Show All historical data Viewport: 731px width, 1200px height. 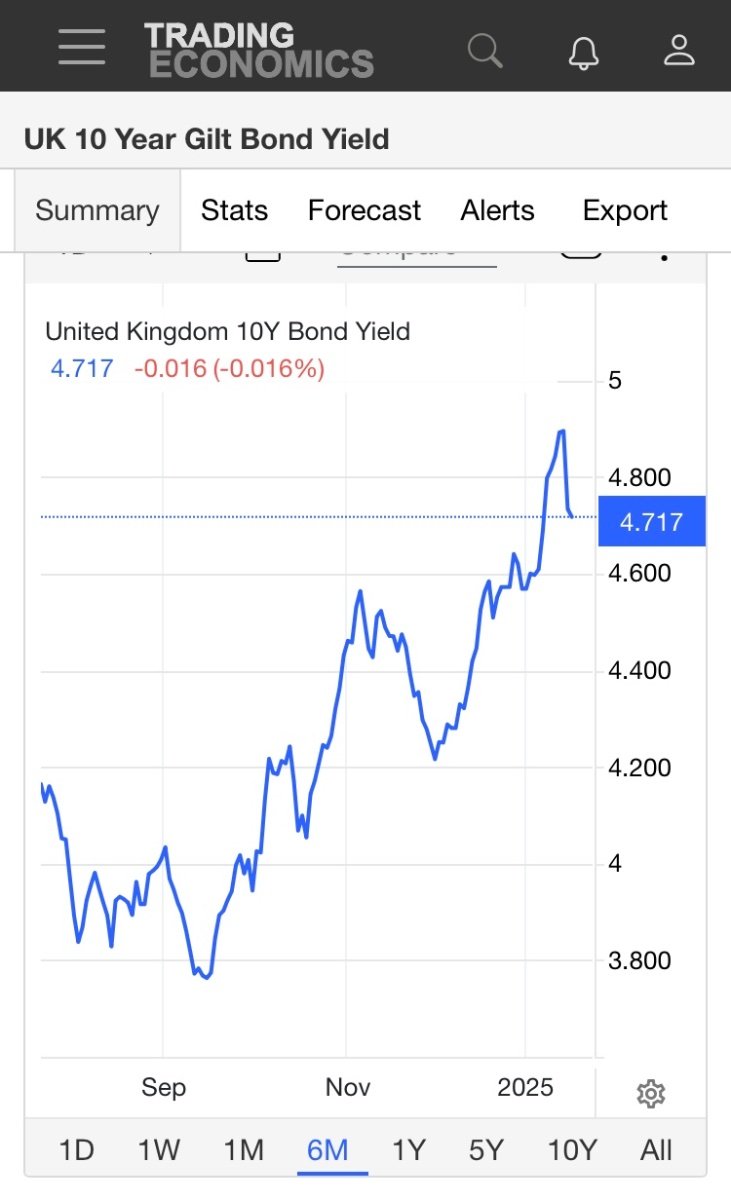coord(656,1150)
